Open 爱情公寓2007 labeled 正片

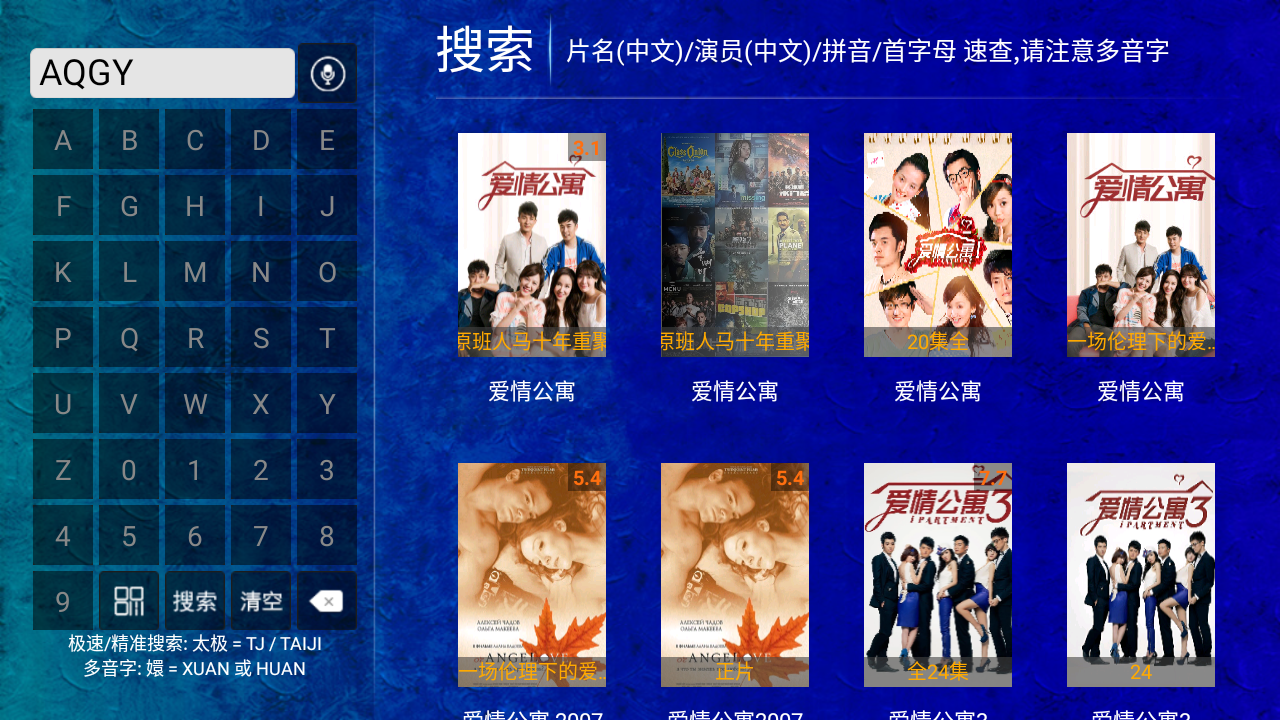tap(735, 575)
